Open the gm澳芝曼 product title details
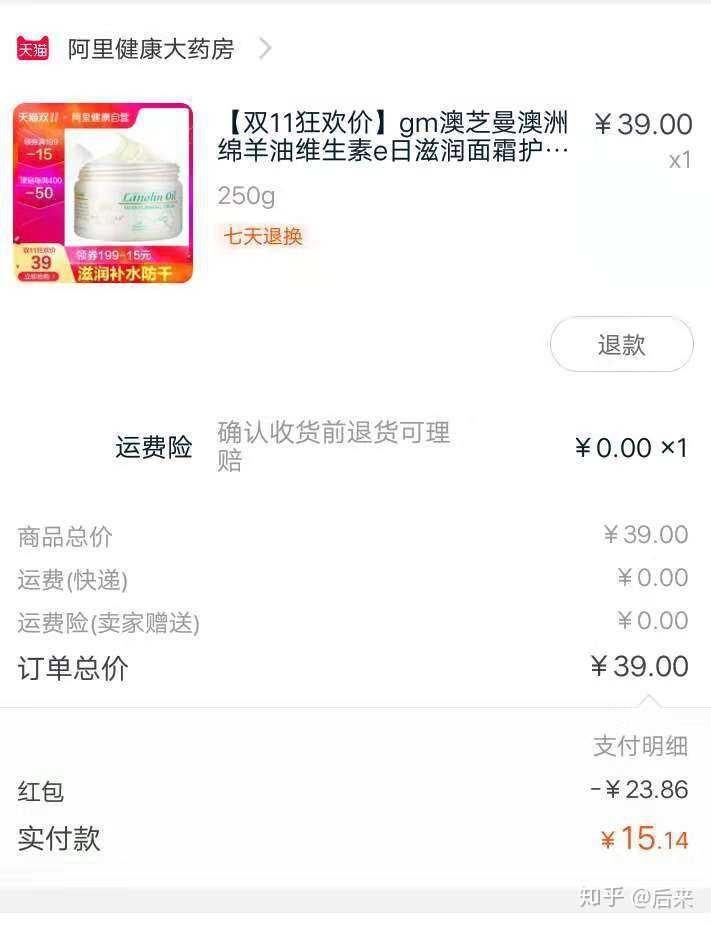The height and width of the screenshot is (928, 711). coord(393,137)
